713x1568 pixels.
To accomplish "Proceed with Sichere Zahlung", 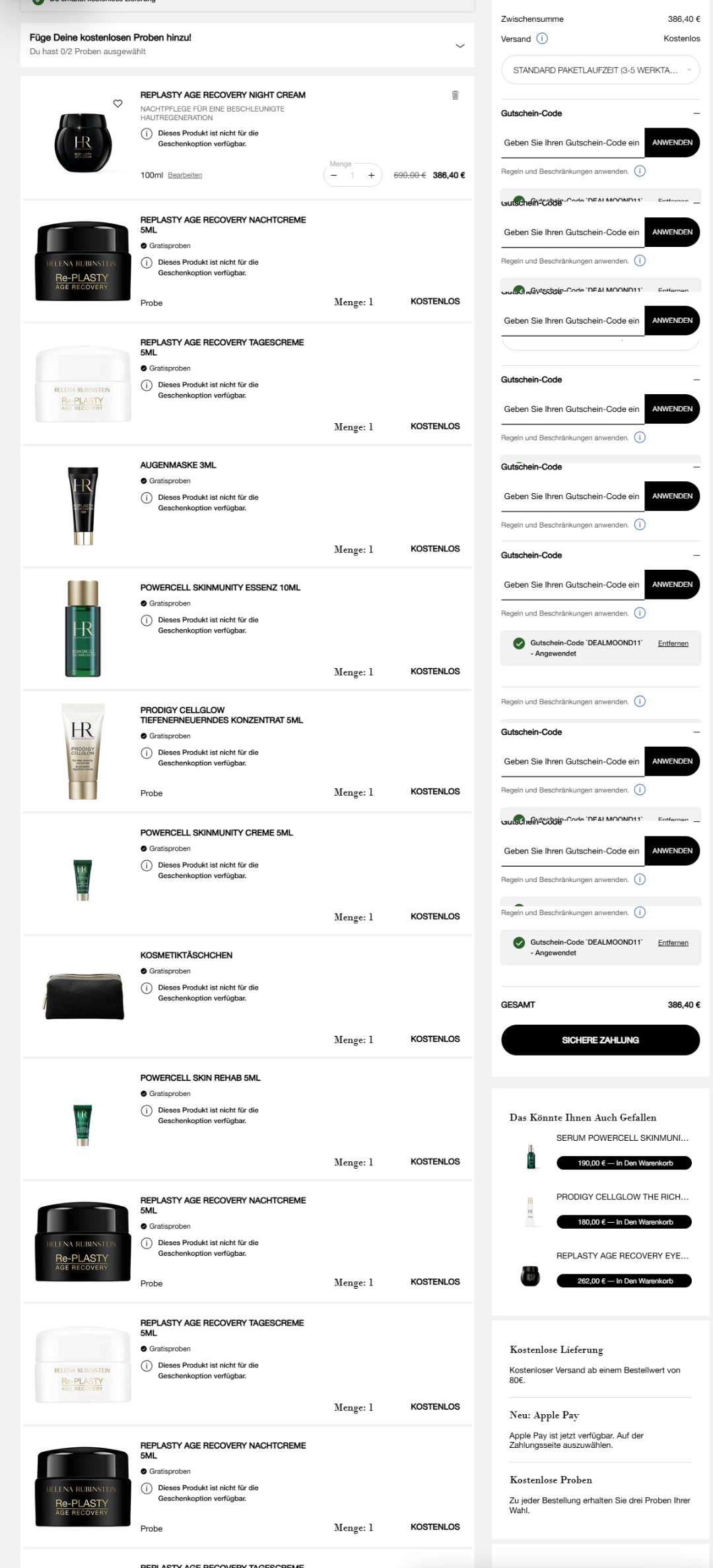I will [x=599, y=1040].
